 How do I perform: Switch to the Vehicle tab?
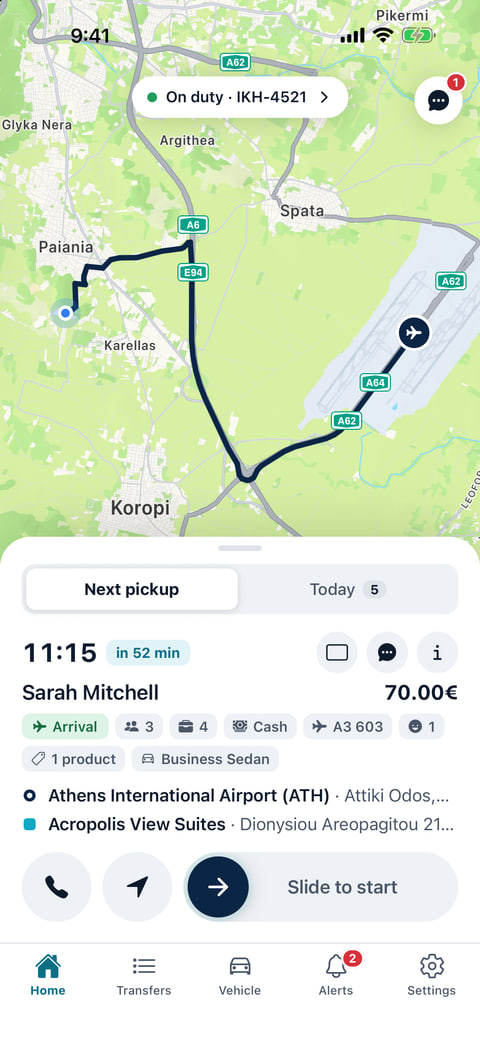tap(240, 974)
